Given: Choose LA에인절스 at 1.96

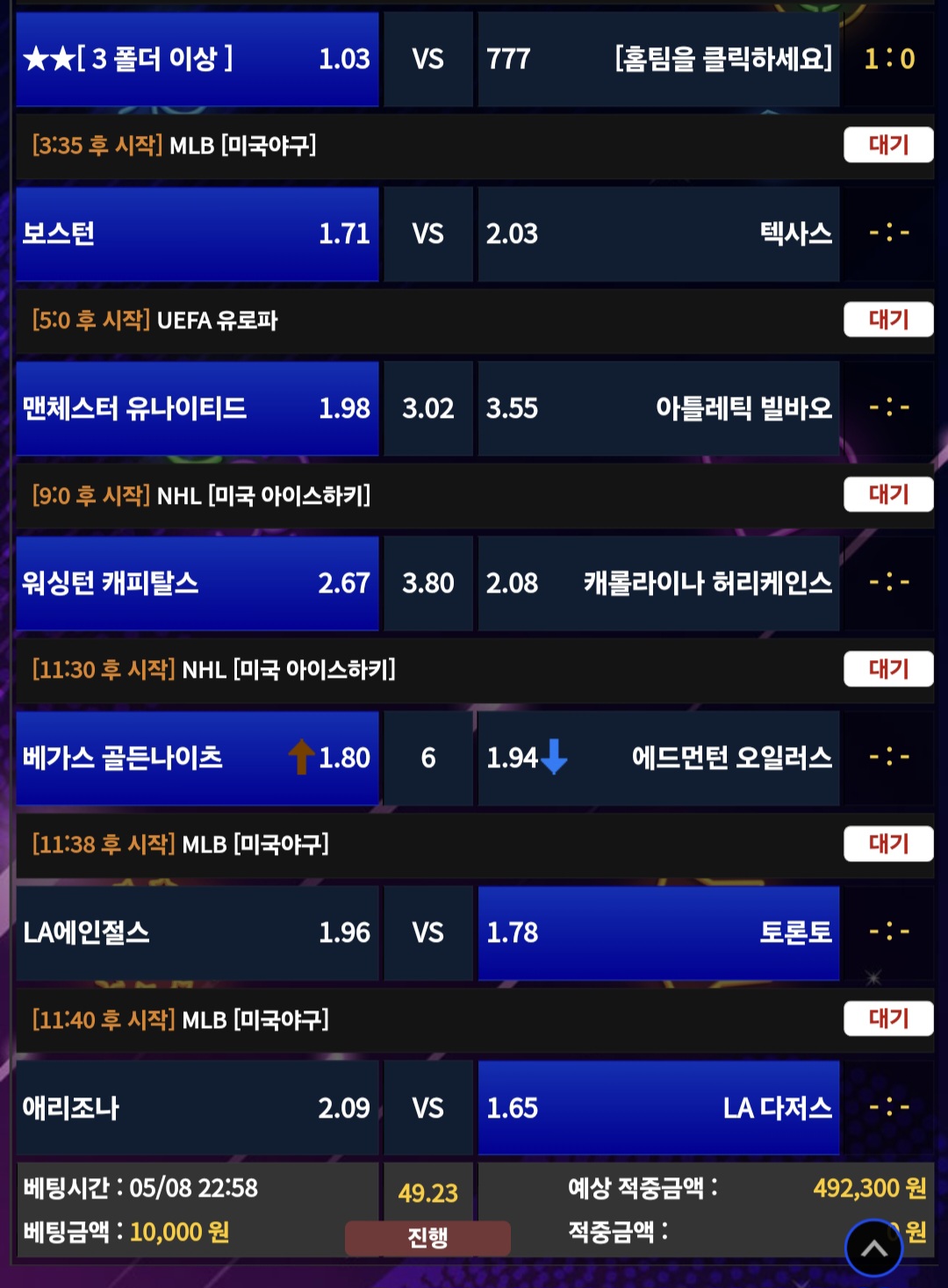Looking at the screenshot, I should pyautogui.click(x=197, y=932).
